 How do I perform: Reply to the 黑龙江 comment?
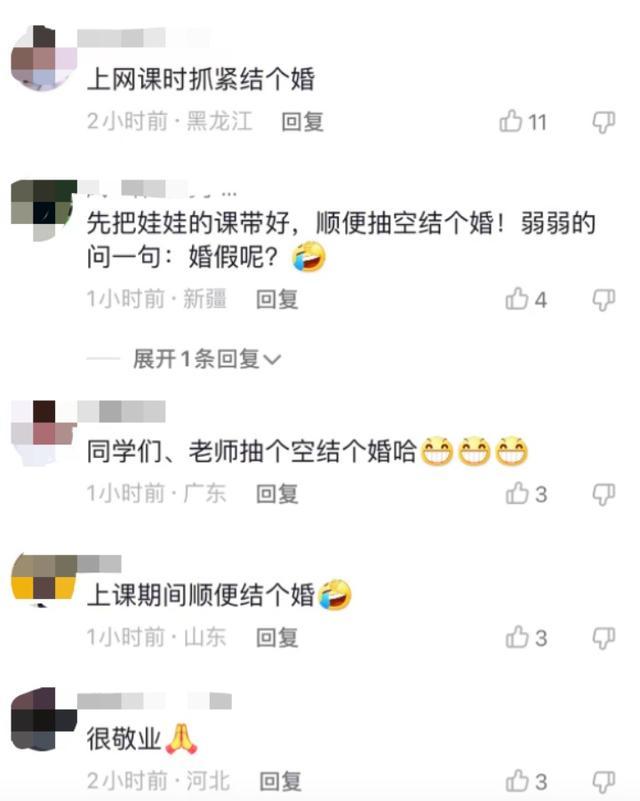pos(302,122)
